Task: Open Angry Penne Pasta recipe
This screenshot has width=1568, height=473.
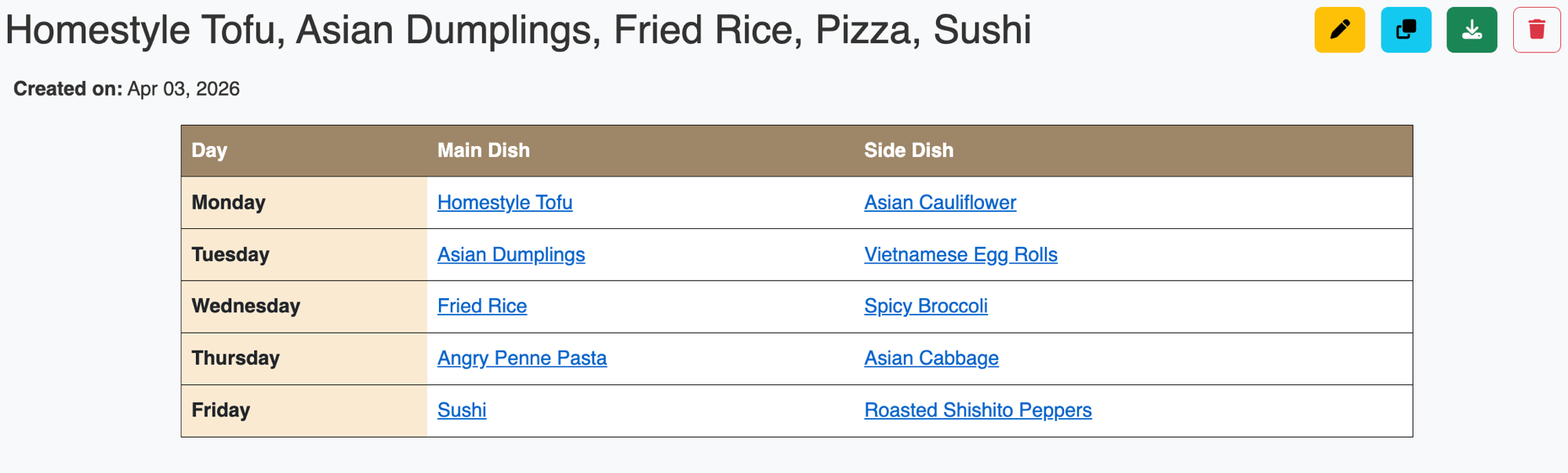Action: pyautogui.click(x=522, y=358)
